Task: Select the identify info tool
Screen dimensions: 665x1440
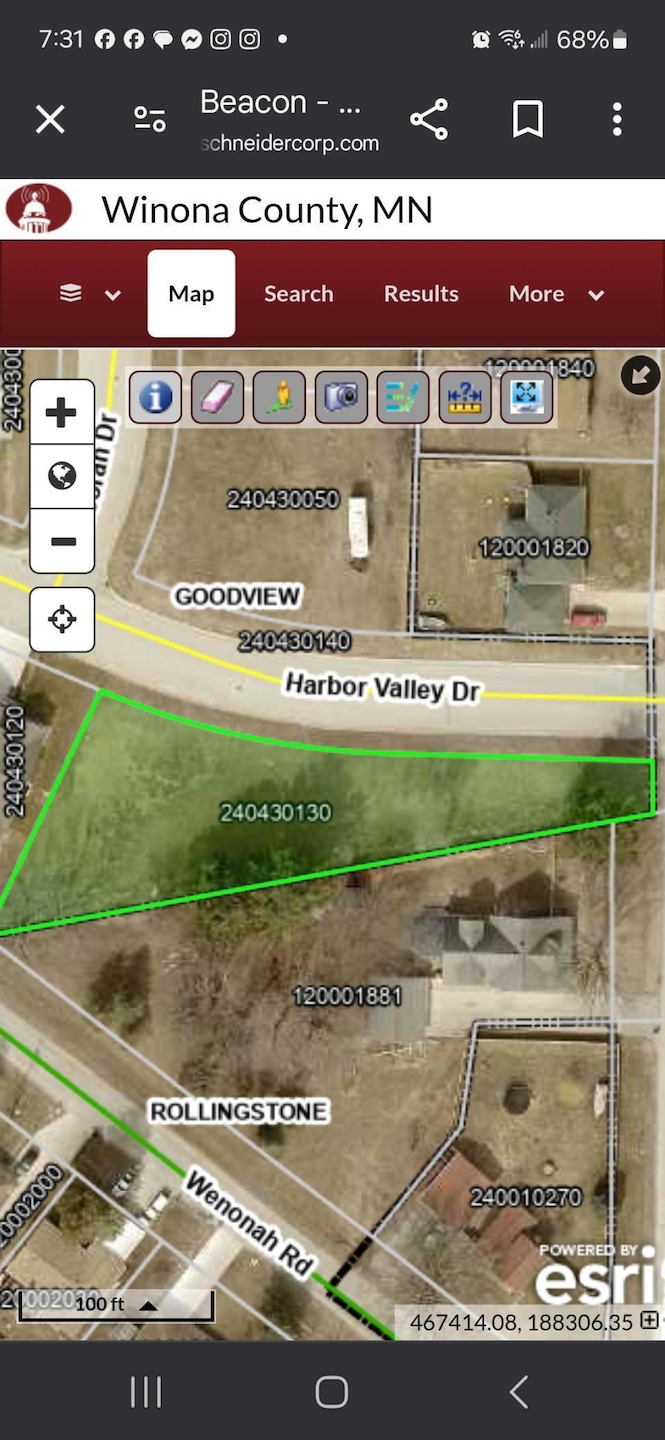Action: tap(155, 397)
